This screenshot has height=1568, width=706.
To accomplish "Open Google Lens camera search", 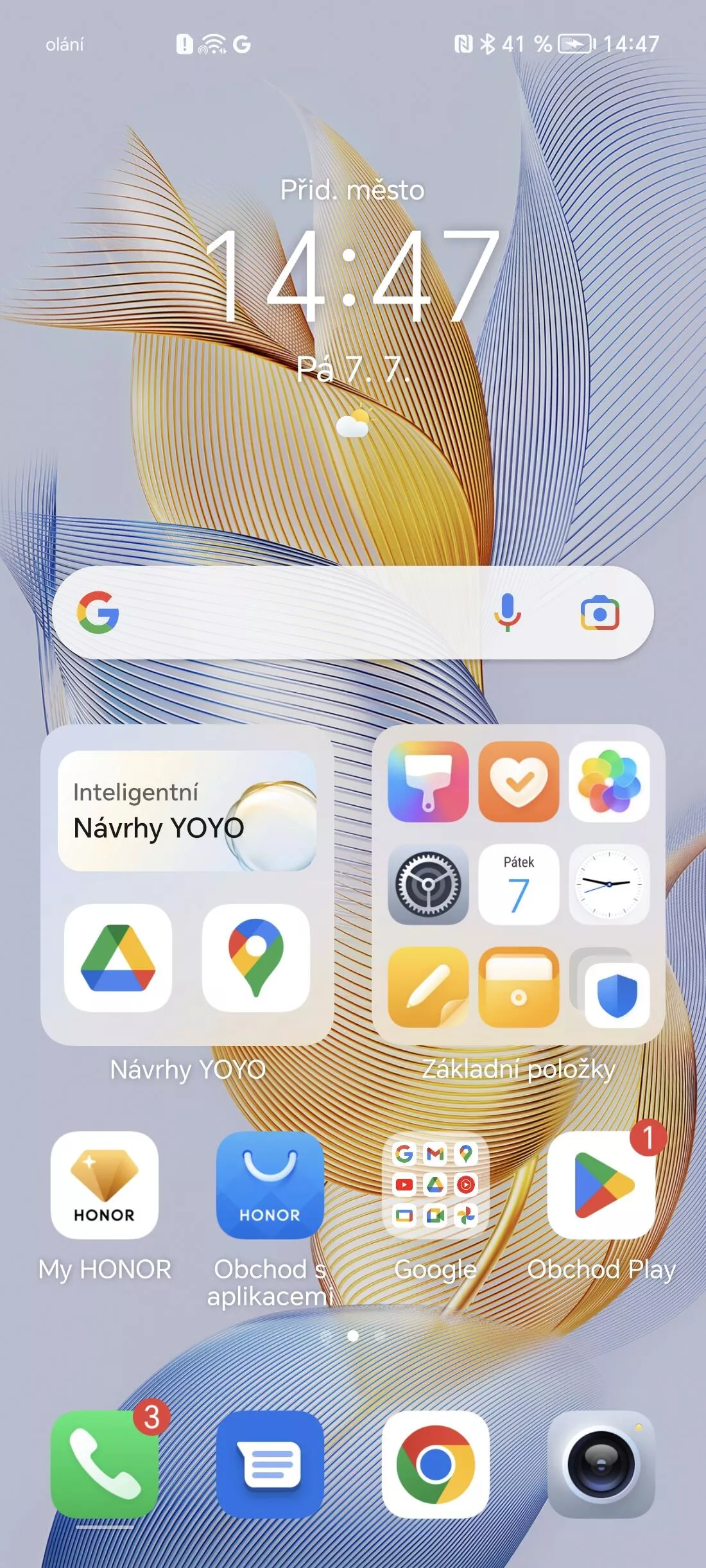I will coord(599,613).
